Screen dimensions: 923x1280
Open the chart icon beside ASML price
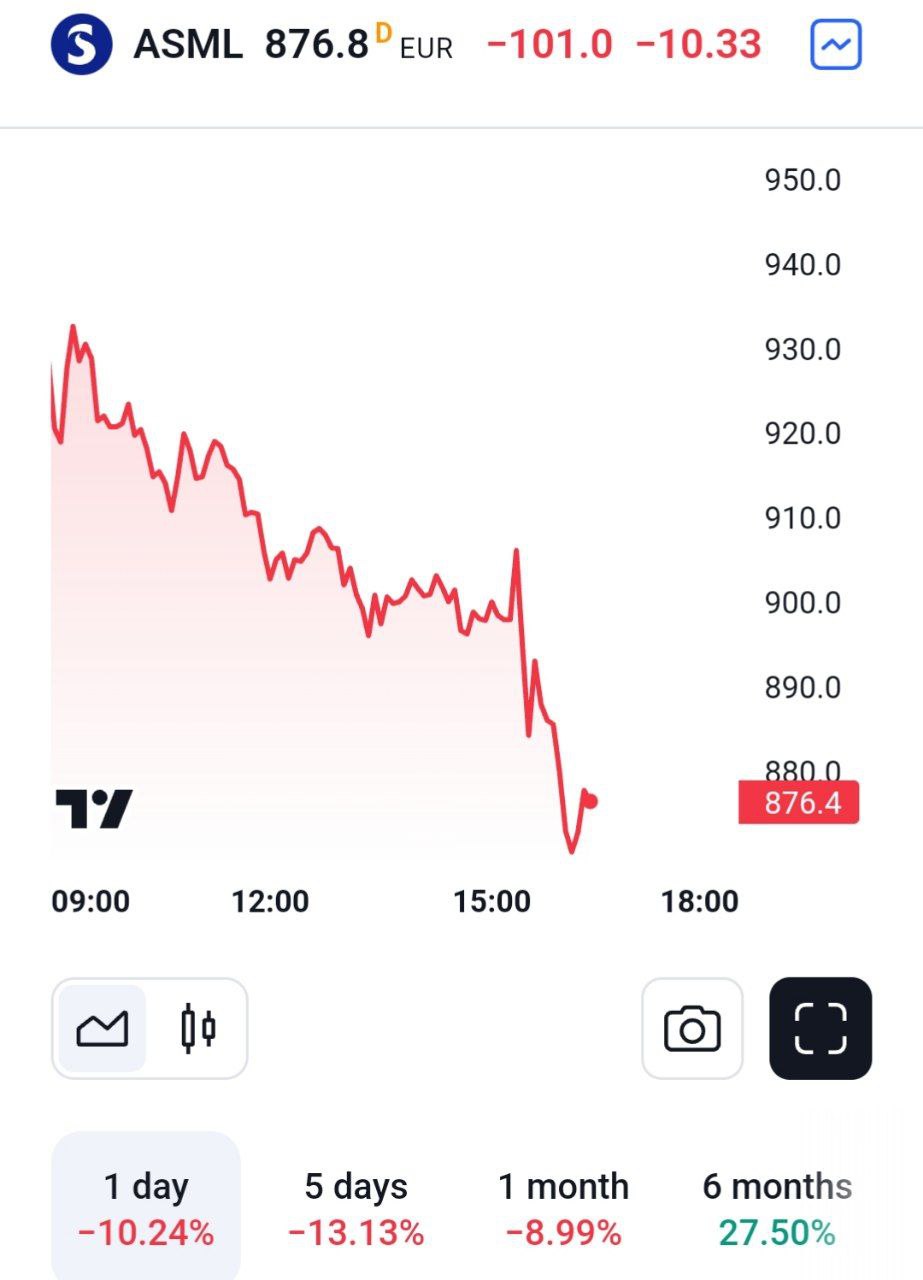[835, 45]
